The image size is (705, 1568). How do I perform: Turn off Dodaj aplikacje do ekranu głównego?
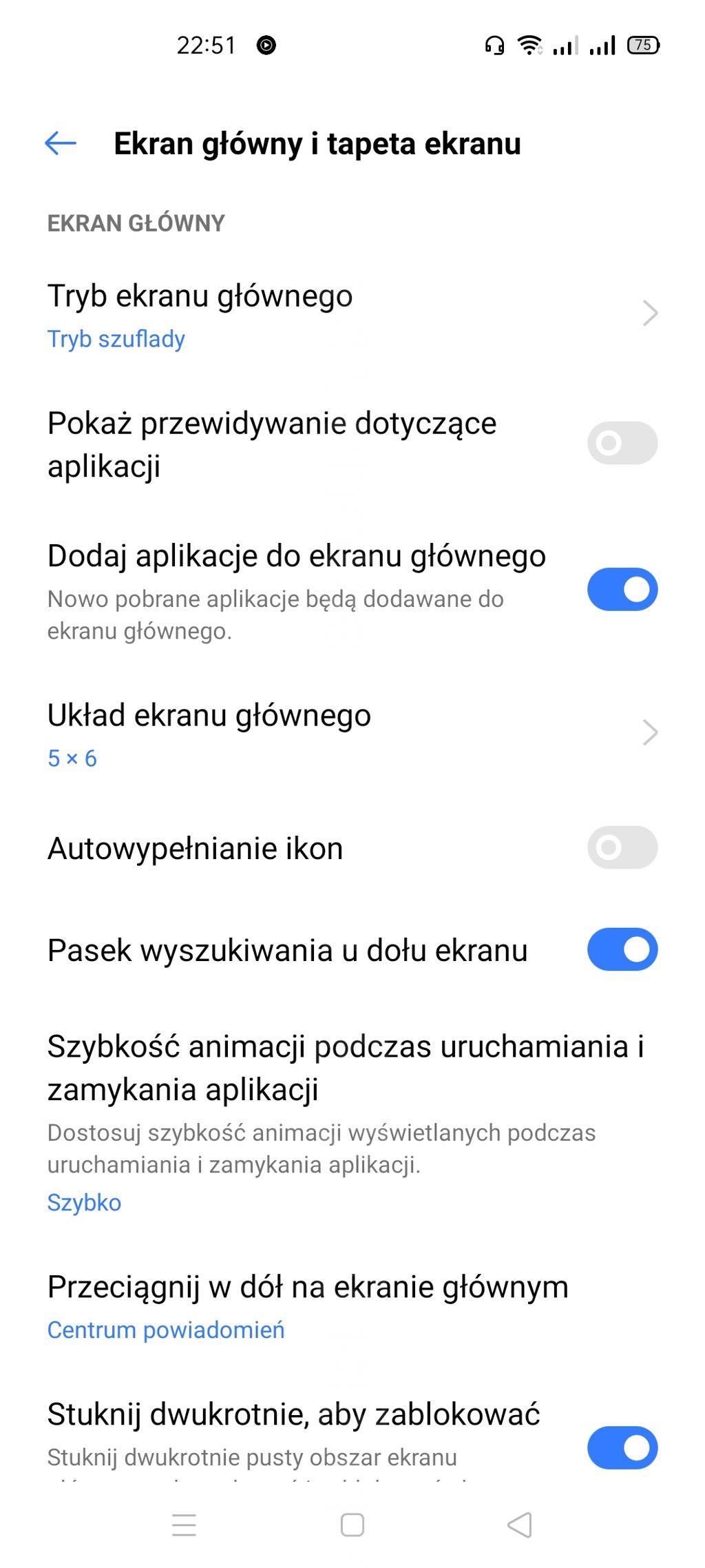[622, 590]
